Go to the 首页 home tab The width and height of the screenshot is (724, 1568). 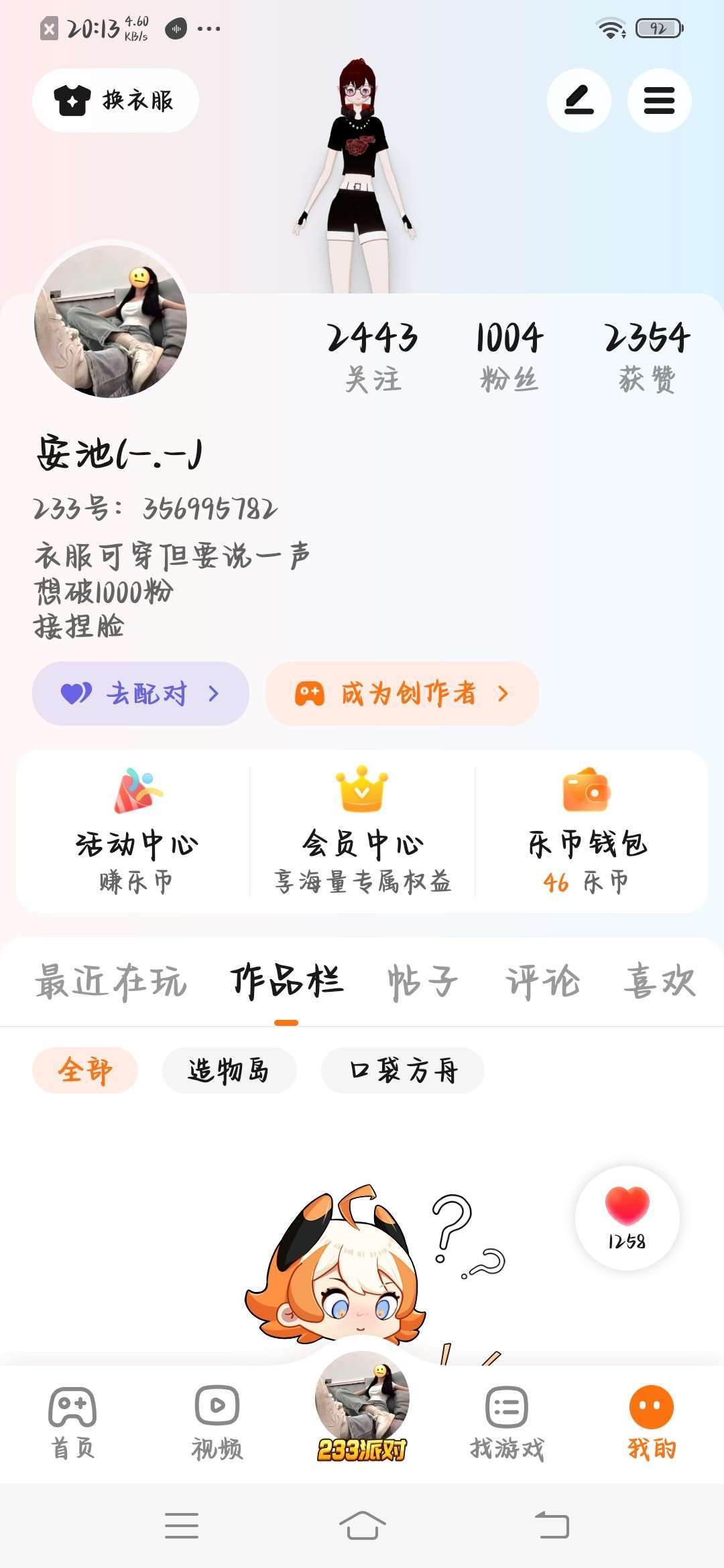pyautogui.click(x=72, y=1422)
